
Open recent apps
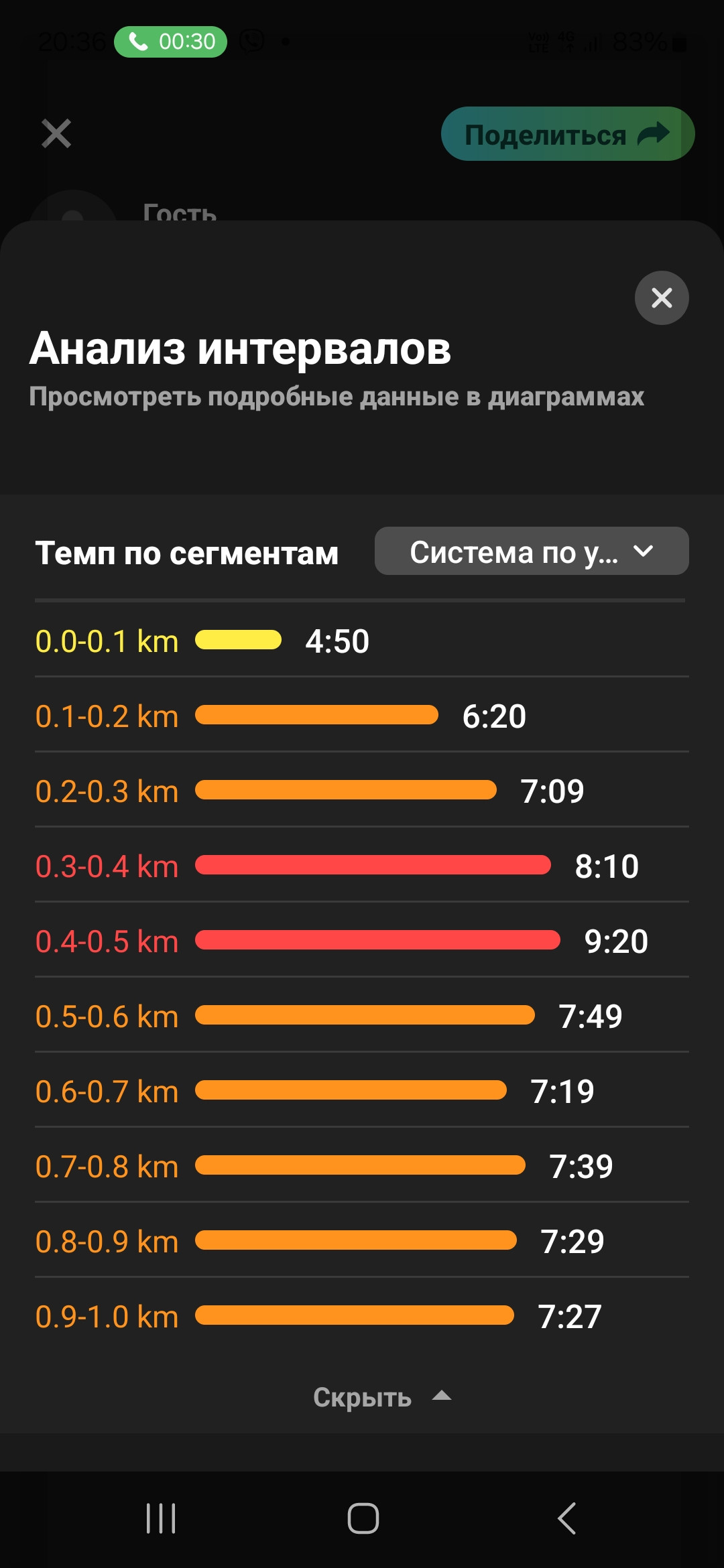click(x=161, y=1518)
